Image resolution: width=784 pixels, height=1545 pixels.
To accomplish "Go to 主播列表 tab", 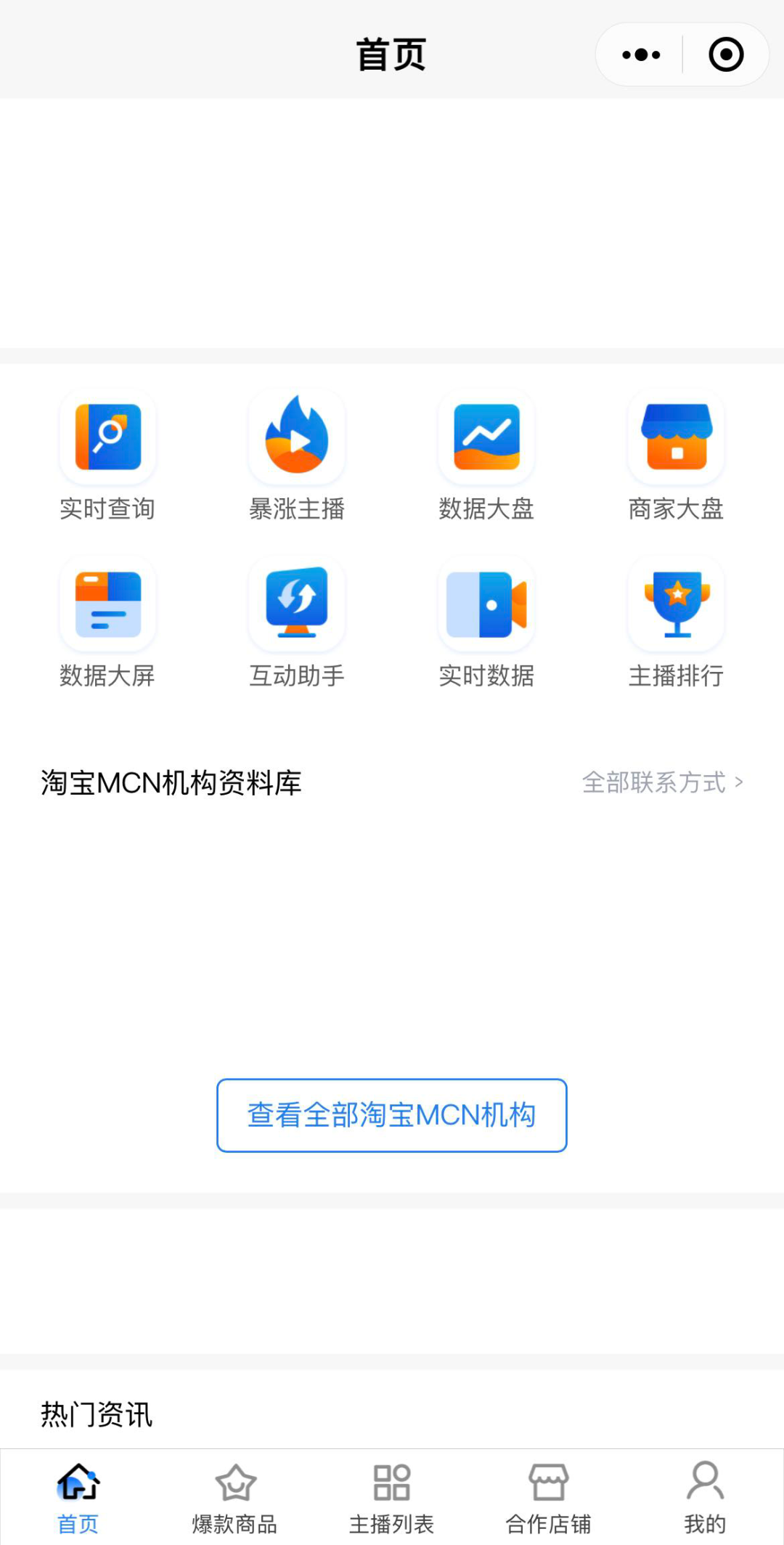I will [391, 1498].
